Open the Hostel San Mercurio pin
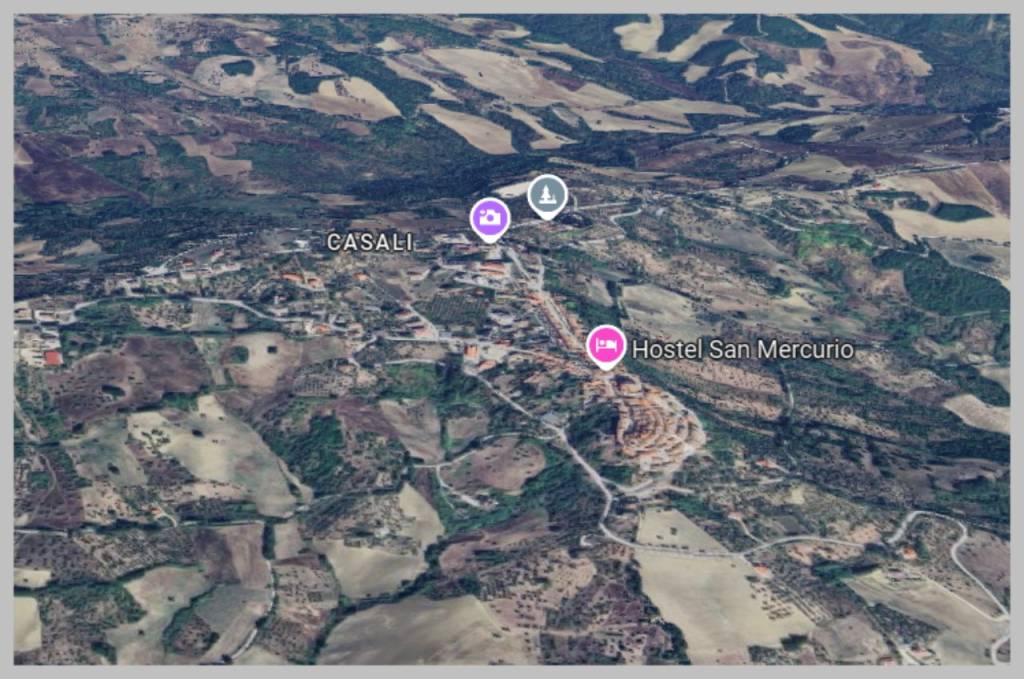 [x=605, y=346]
